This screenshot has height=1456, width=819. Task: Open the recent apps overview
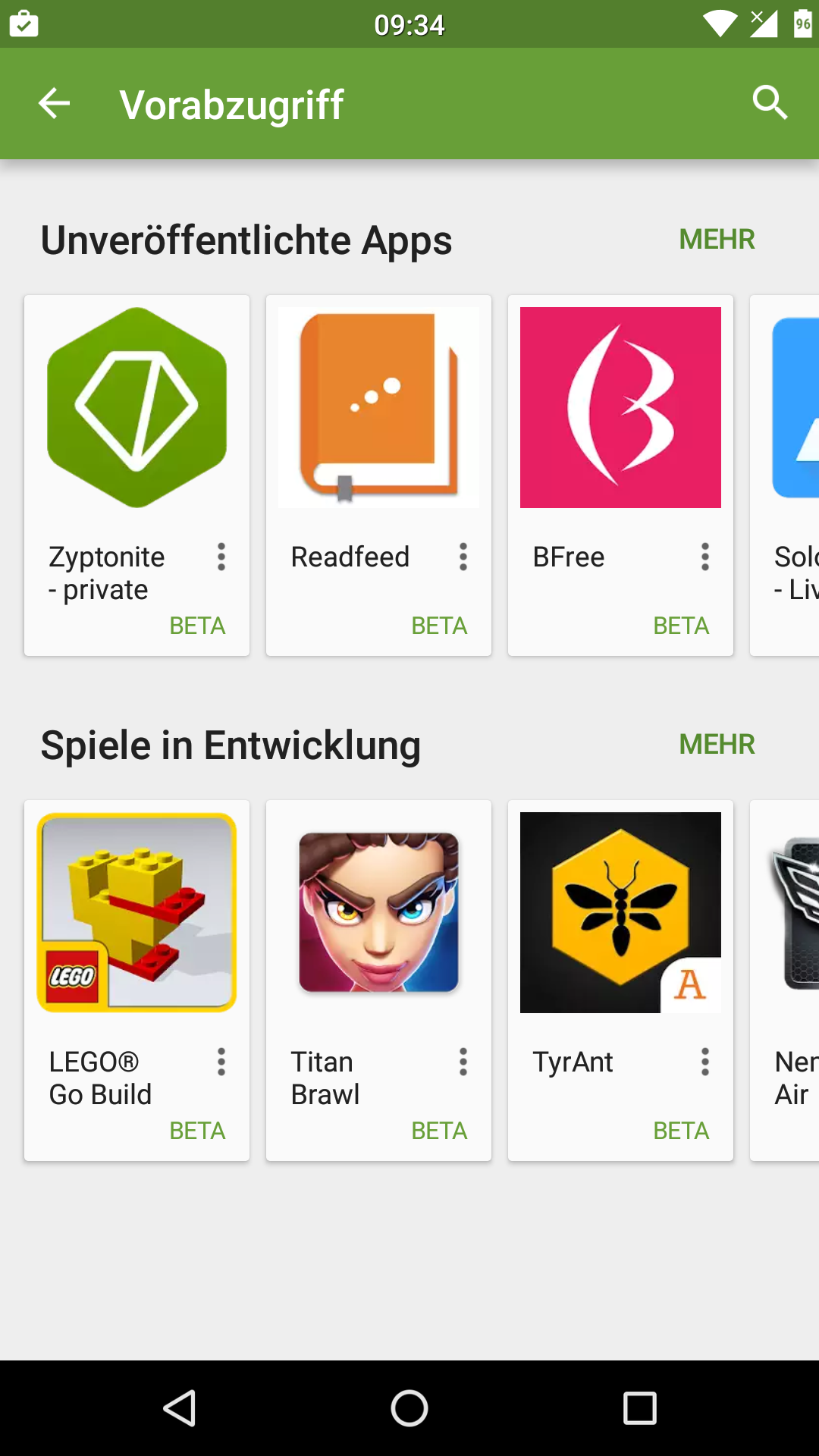point(639,1409)
